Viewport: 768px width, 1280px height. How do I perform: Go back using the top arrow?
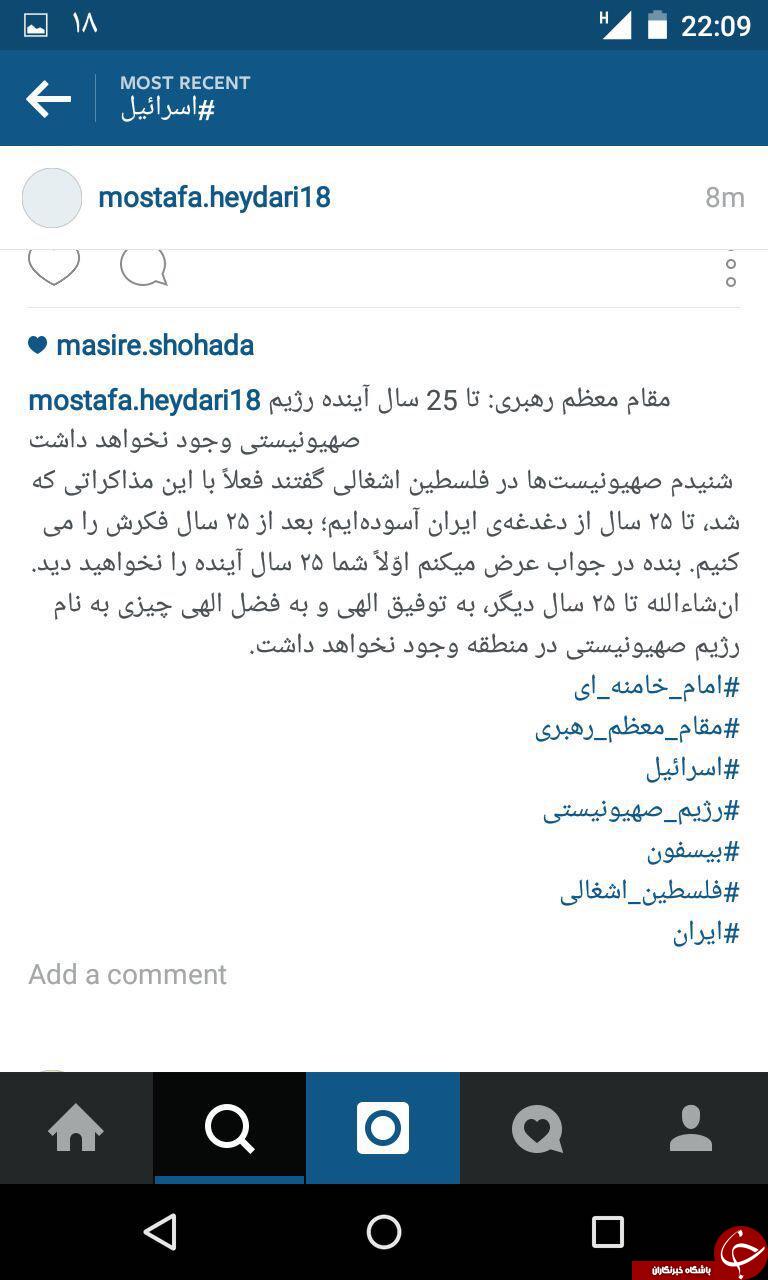48,98
